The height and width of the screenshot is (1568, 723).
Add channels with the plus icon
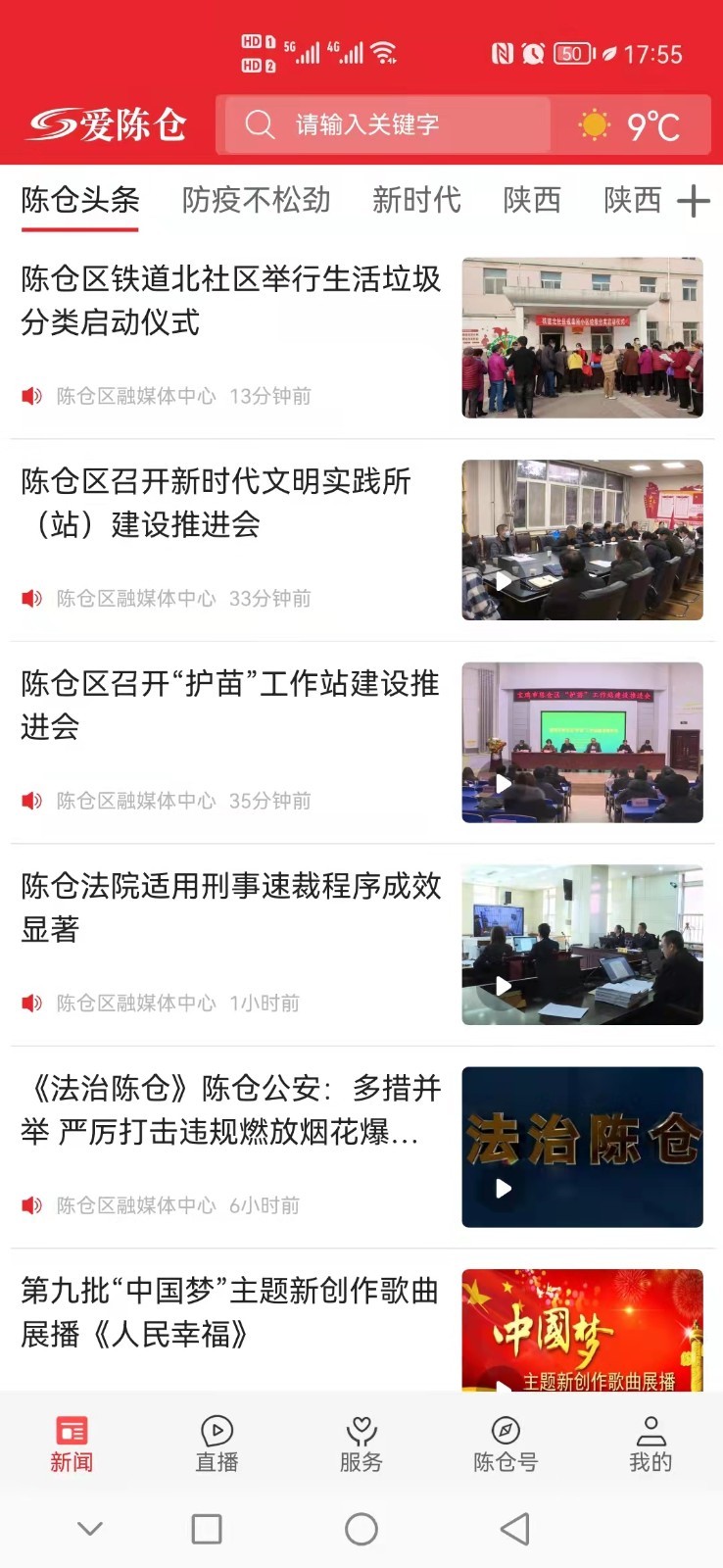click(694, 201)
